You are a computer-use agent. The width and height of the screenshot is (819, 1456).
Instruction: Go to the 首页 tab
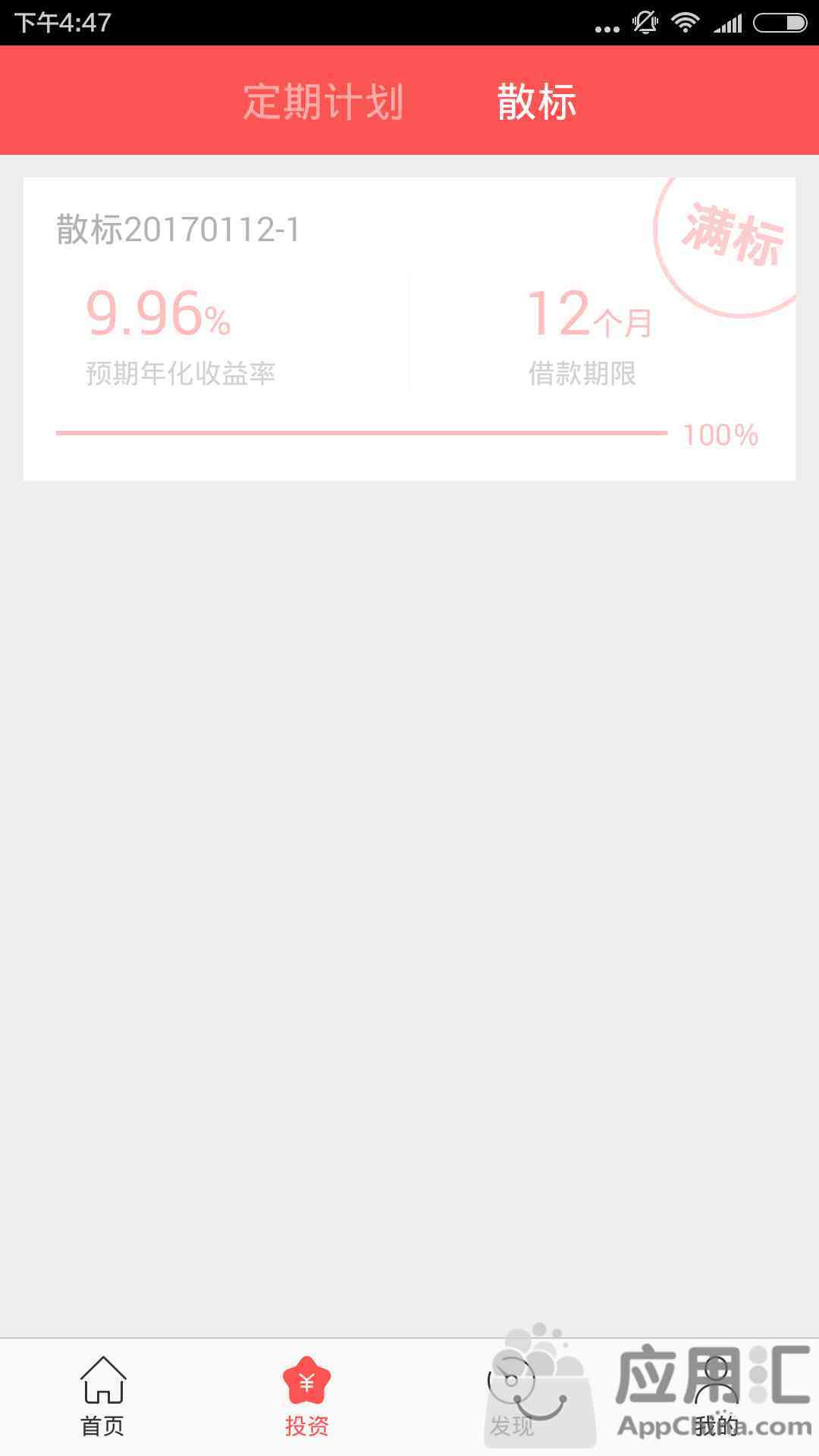pos(102,1397)
